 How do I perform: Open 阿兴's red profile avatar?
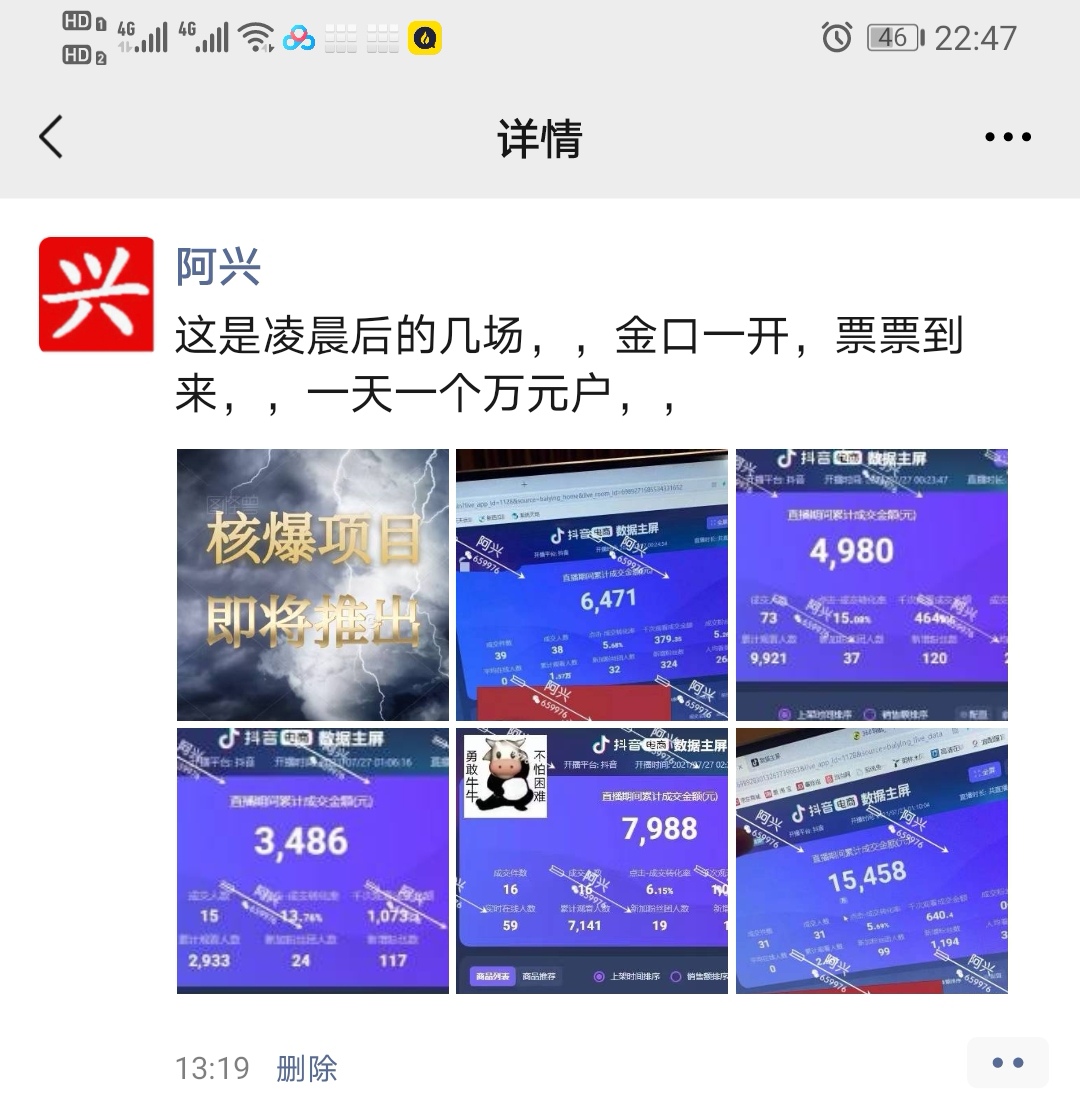click(96, 294)
